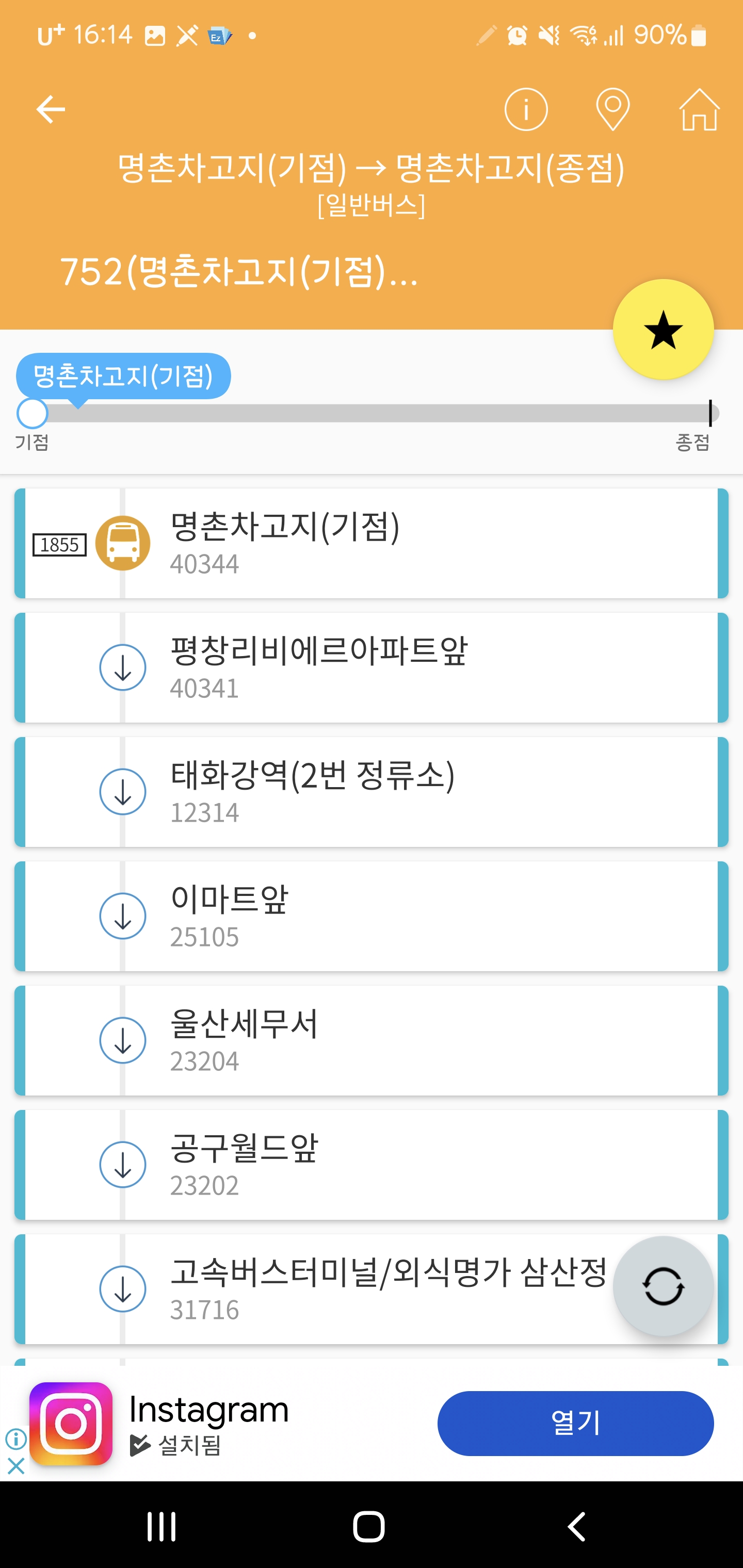Open the route info icon

pyautogui.click(x=526, y=109)
